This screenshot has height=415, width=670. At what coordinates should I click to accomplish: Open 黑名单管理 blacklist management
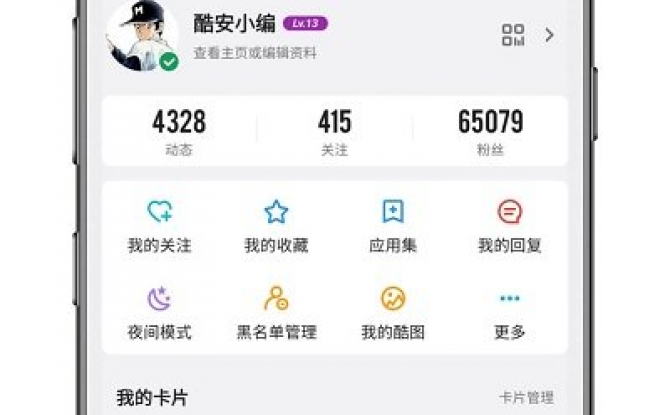[x=276, y=312]
